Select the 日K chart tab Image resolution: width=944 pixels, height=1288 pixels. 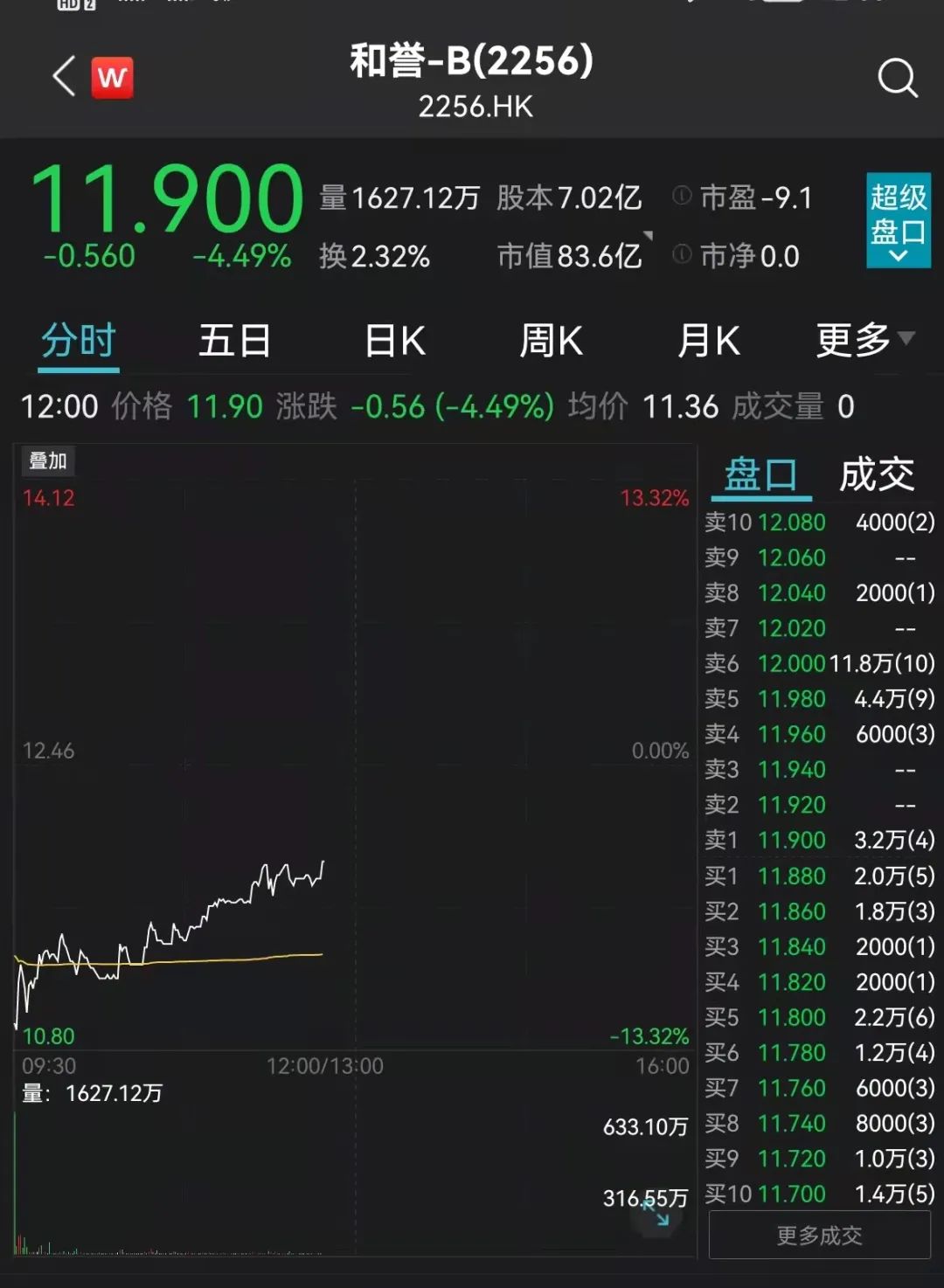tap(395, 341)
